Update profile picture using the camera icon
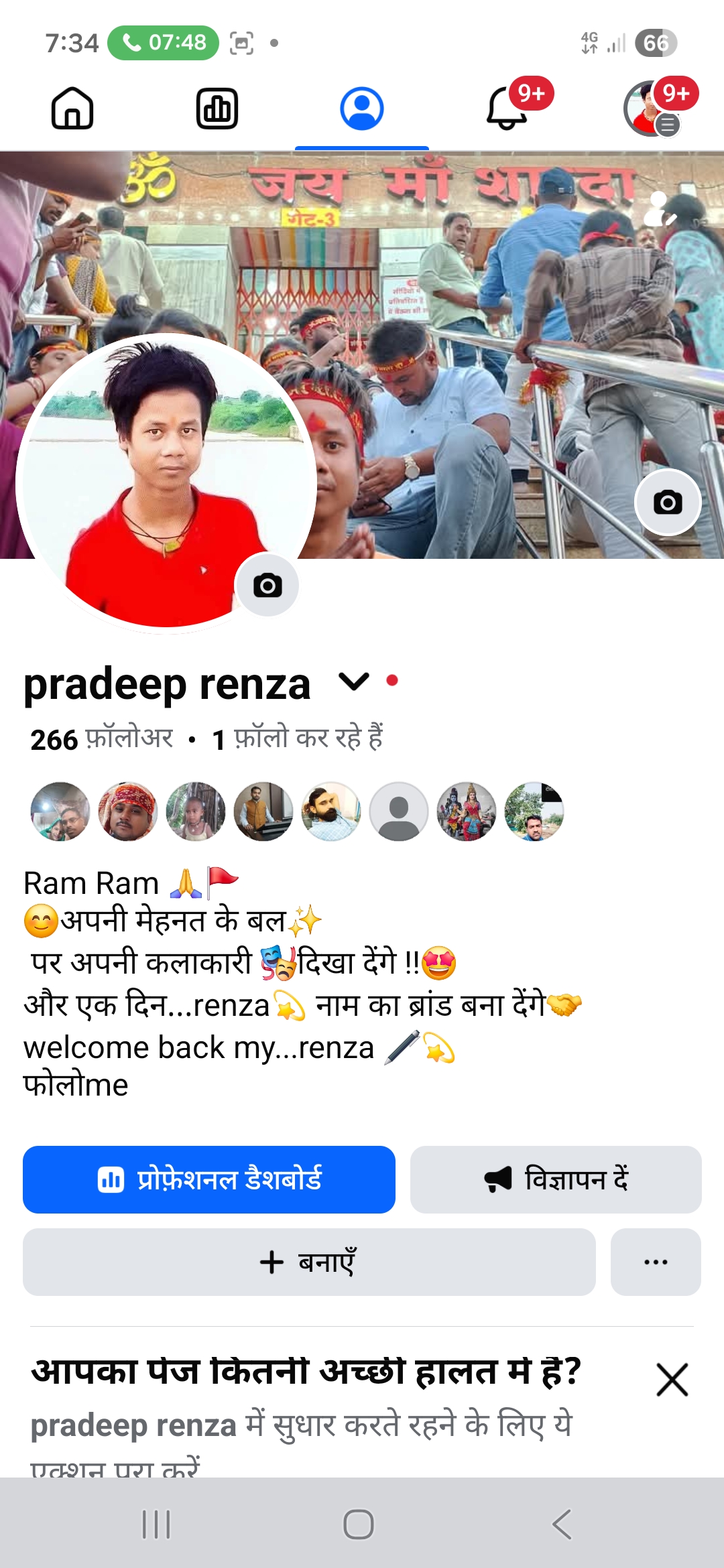The width and height of the screenshot is (724, 1568). (x=267, y=585)
